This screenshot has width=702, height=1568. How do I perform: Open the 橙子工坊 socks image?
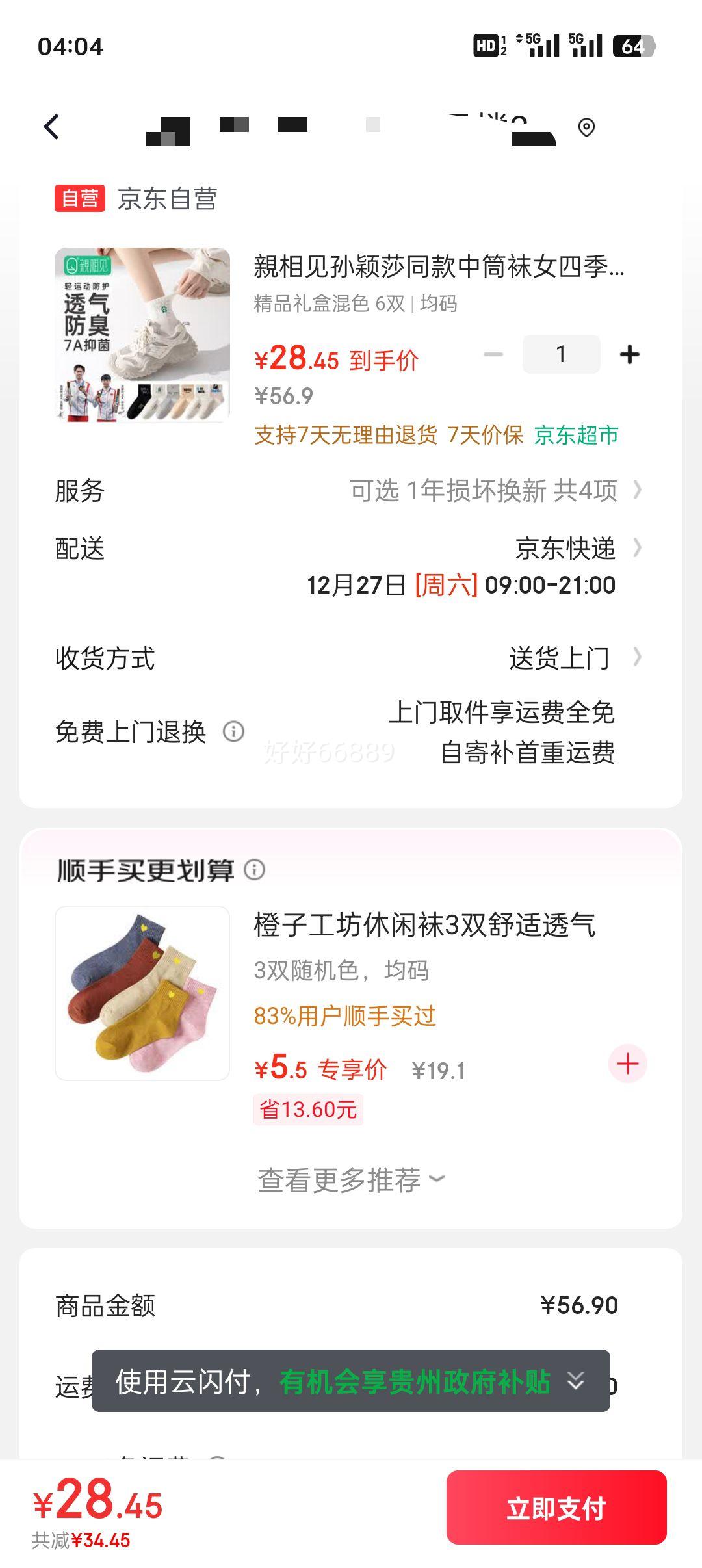click(142, 993)
